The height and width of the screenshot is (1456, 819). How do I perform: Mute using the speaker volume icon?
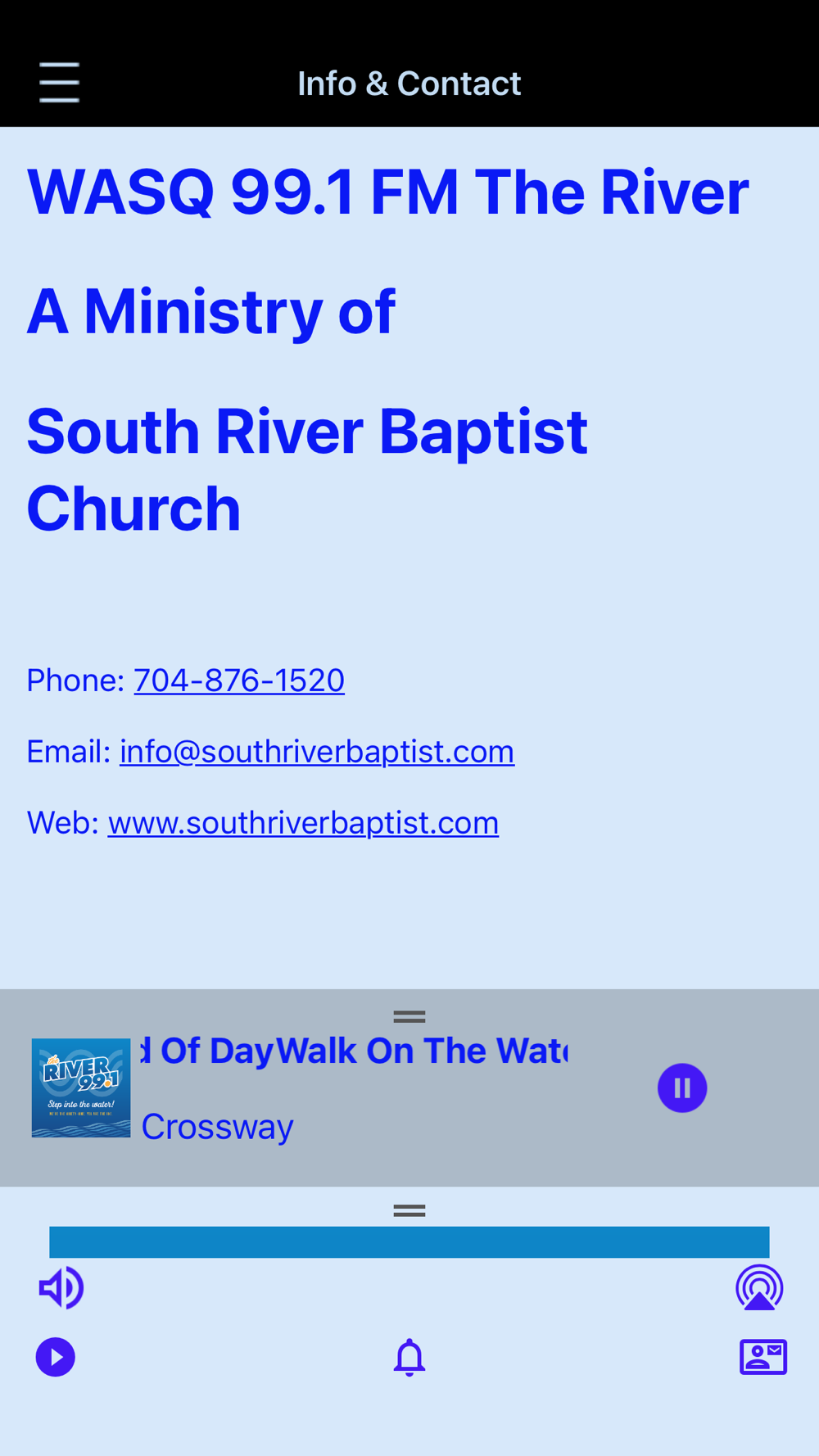[x=61, y=1288]
